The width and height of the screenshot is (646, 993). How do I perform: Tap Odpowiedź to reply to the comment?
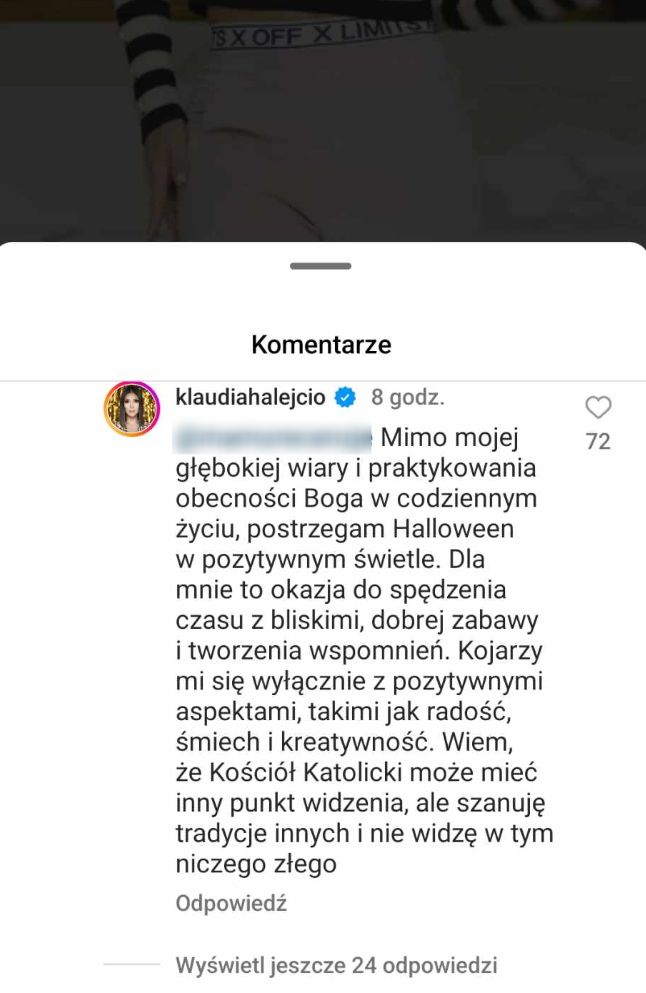click(x=231, y=903)
